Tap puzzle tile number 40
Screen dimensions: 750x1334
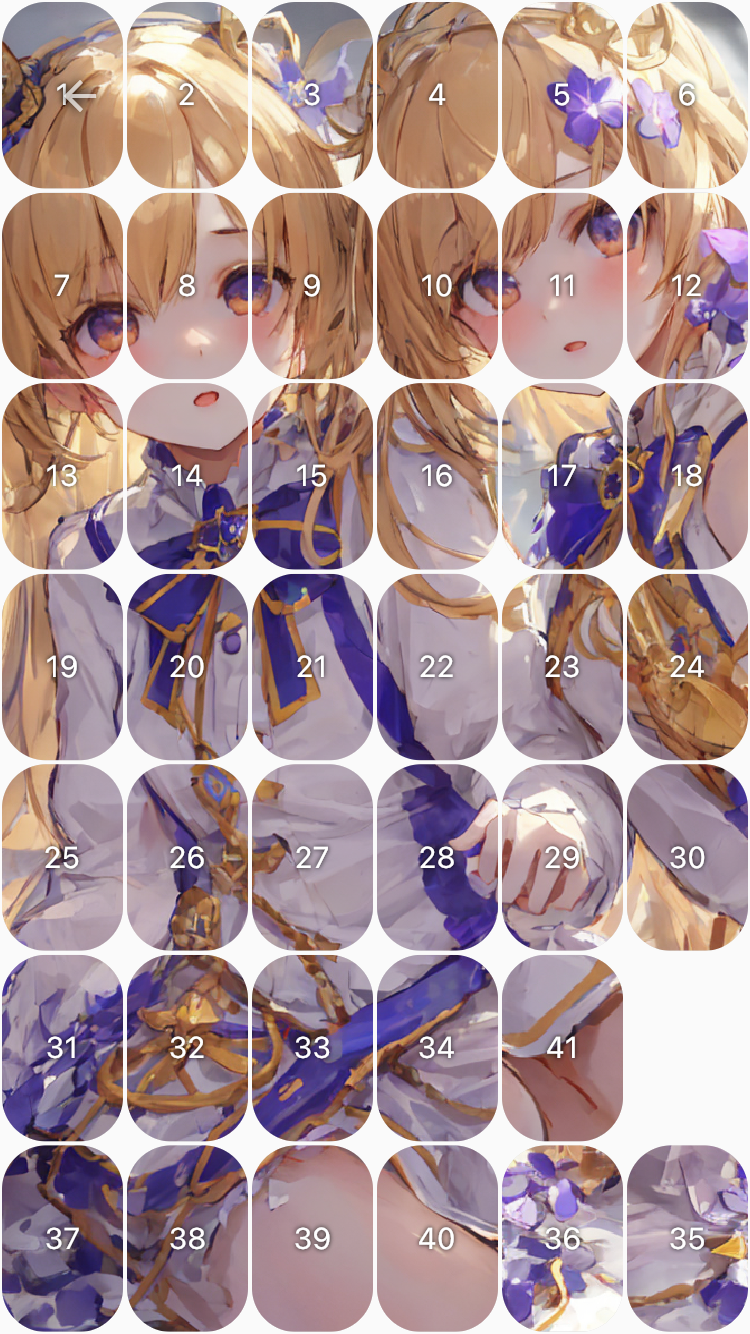pyautogui.click(x=437, y=1238)
